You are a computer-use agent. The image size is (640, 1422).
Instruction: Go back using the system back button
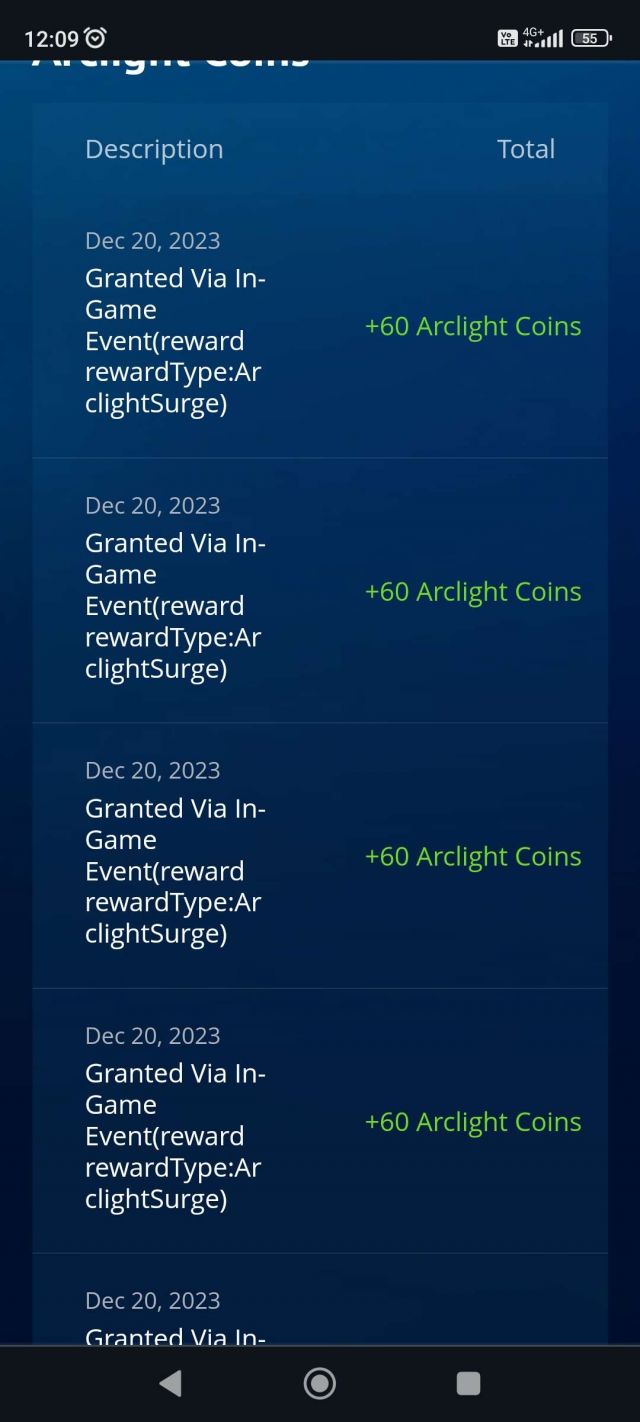(x=171, y=1383)
